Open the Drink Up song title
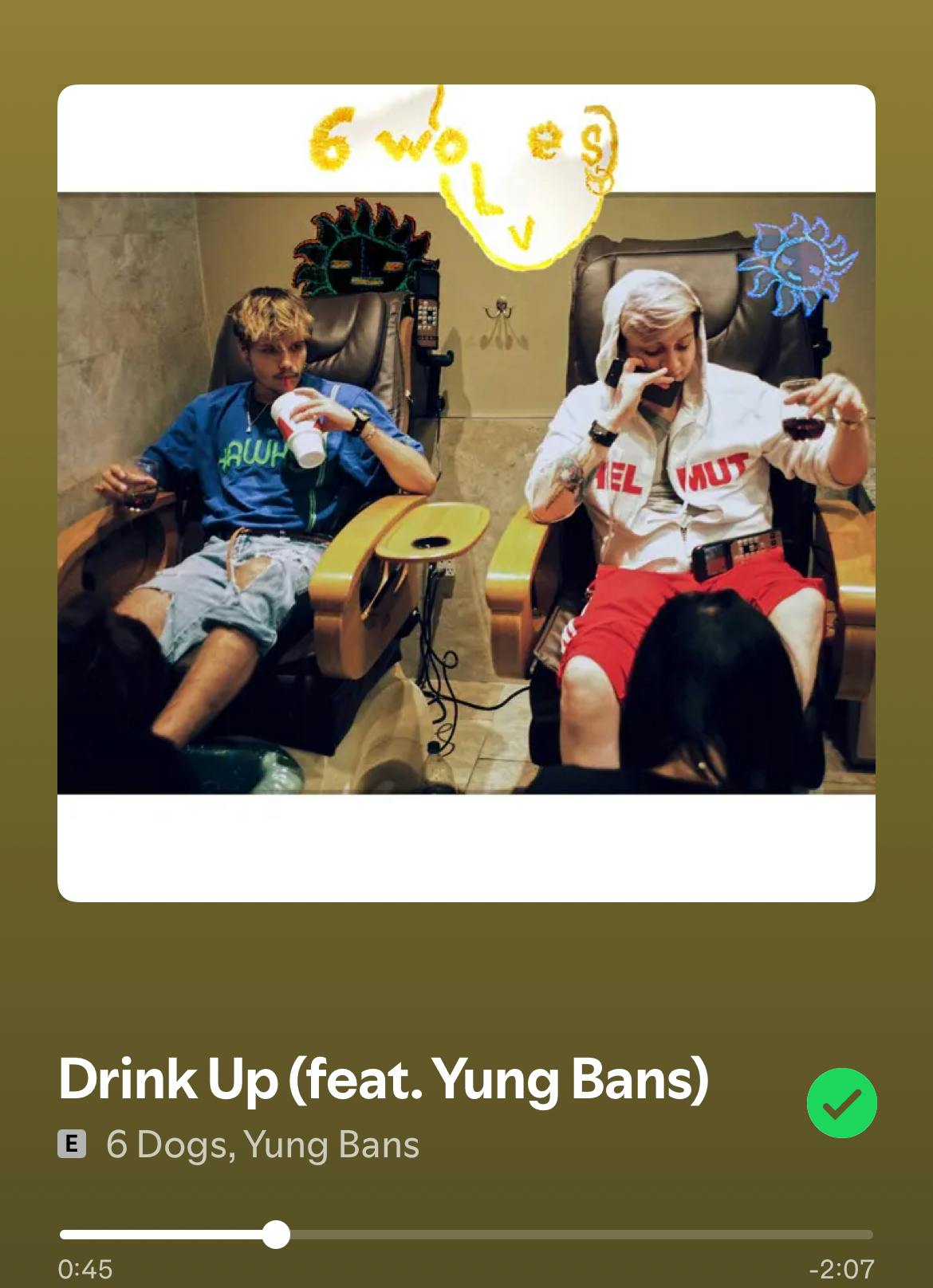 [384, 1079]
